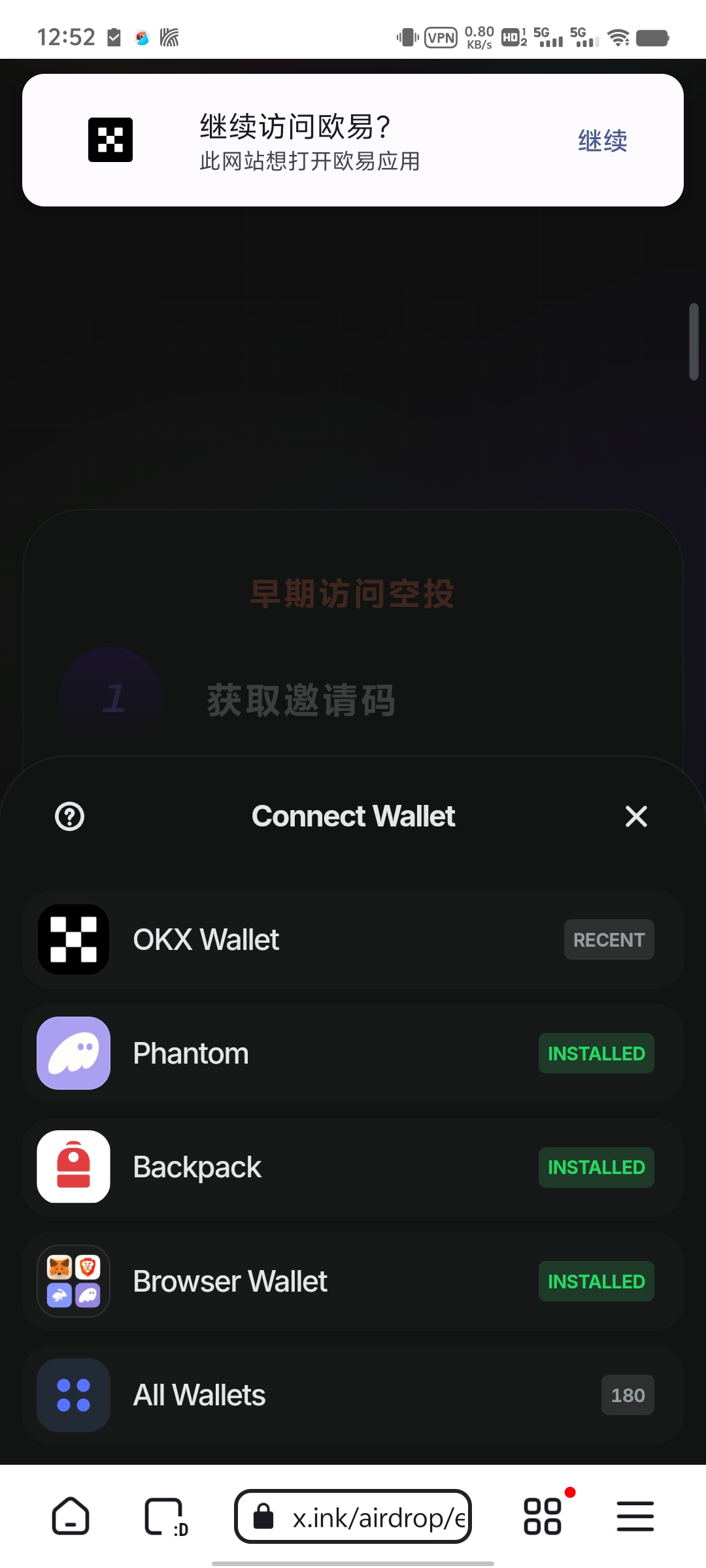Open the browser apps grid
The height and width of the screenshot is (1568, 706).
[x=543, y=1516]
